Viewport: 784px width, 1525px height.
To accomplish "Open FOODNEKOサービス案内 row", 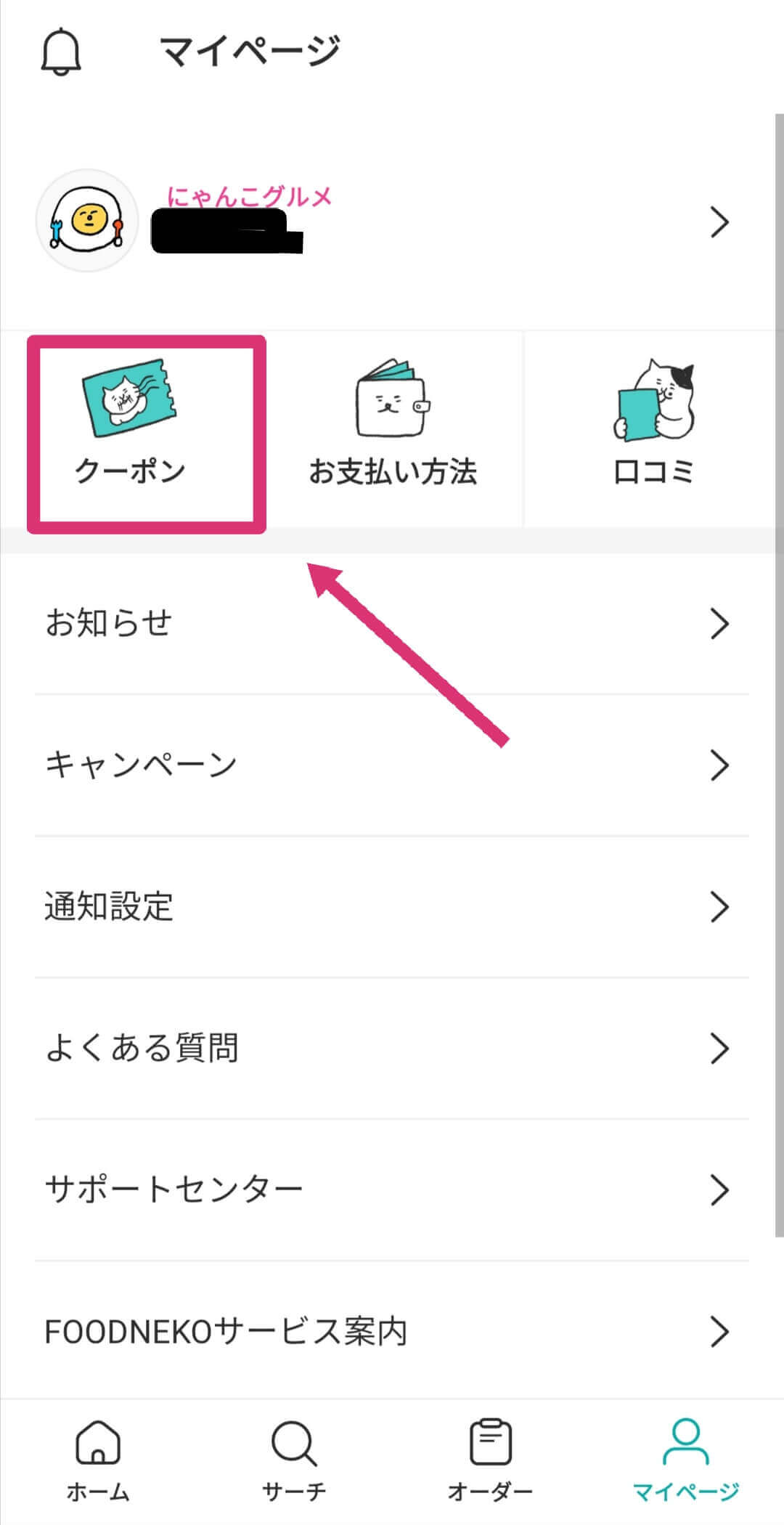I will (x=392, y=1331).
